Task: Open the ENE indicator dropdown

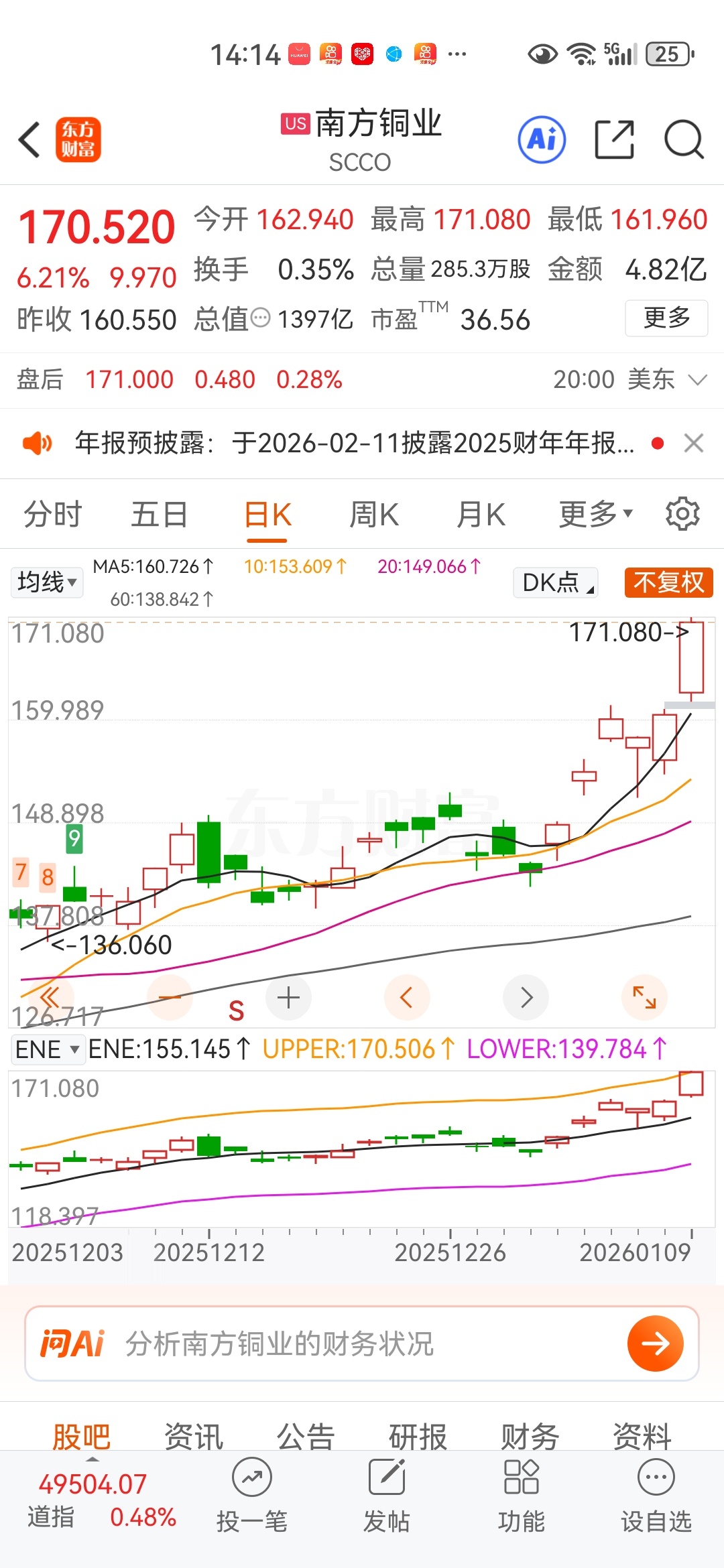Action: click(47, 1049)
